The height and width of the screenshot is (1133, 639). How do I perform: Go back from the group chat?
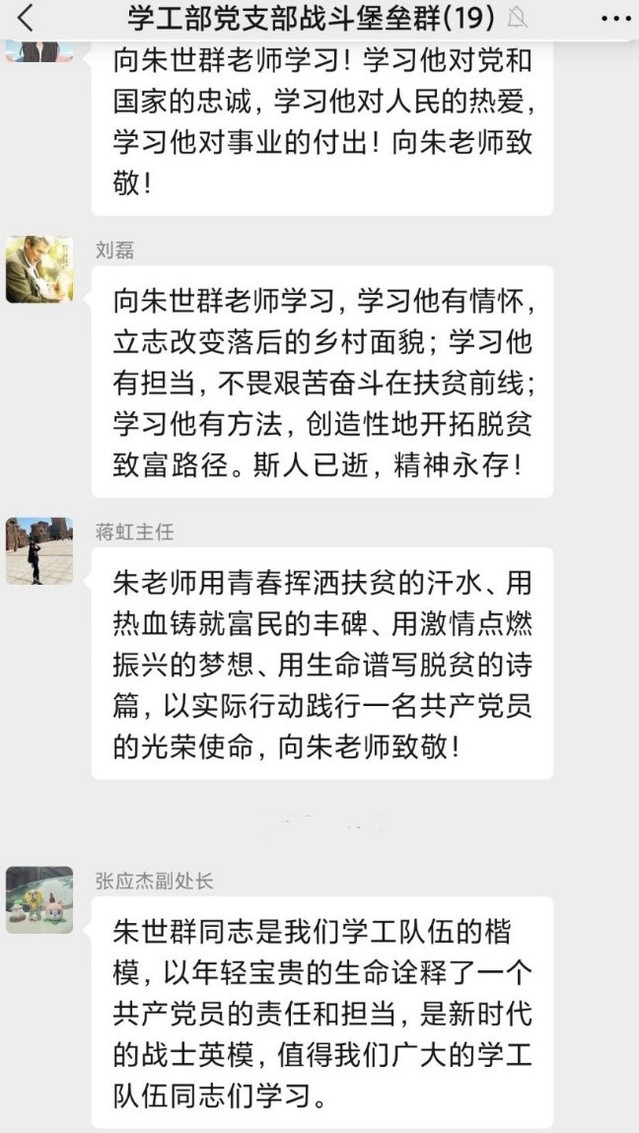tap(26, 17)
